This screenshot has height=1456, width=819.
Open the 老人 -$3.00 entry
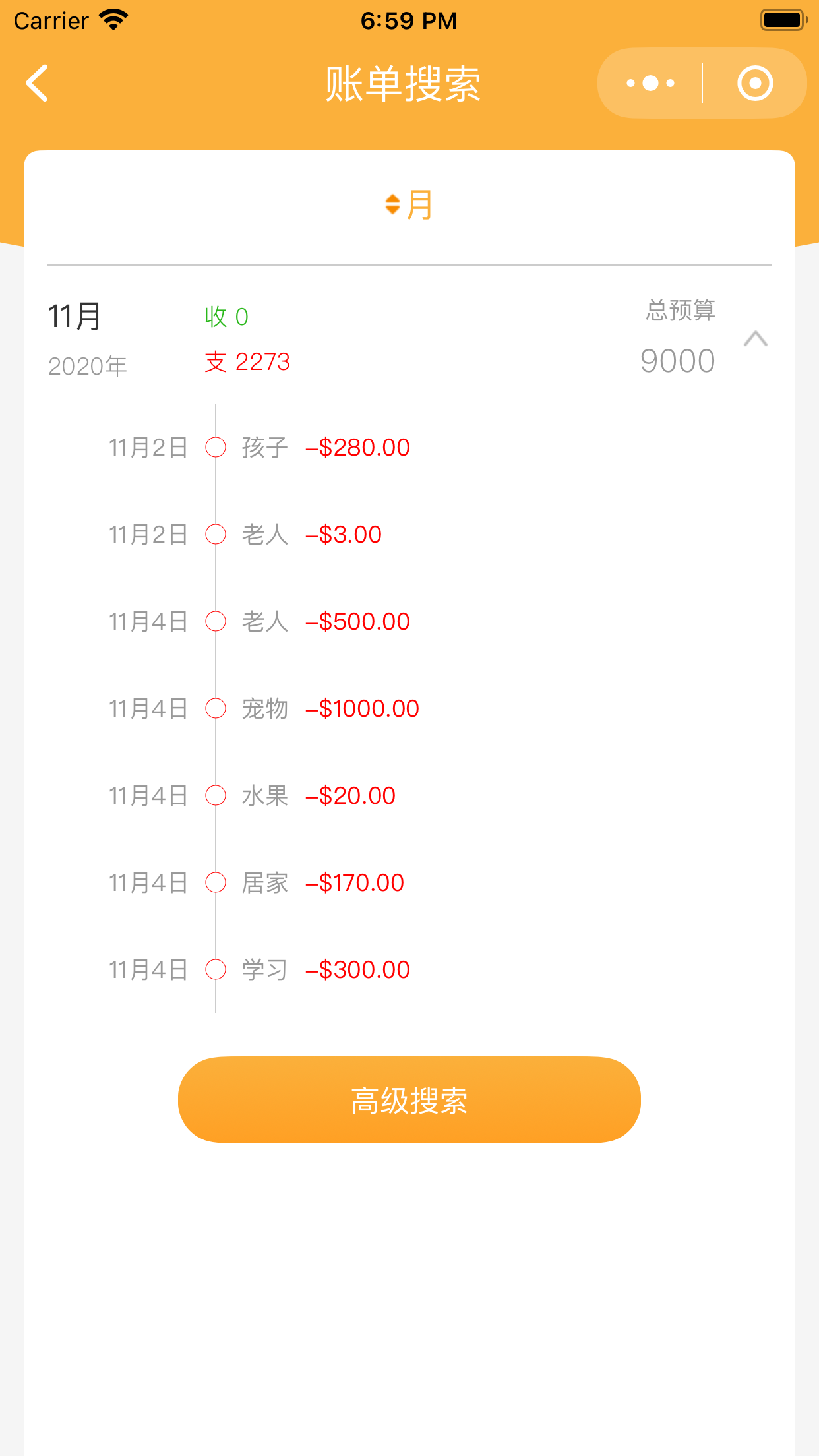click(x=312, y=535)
